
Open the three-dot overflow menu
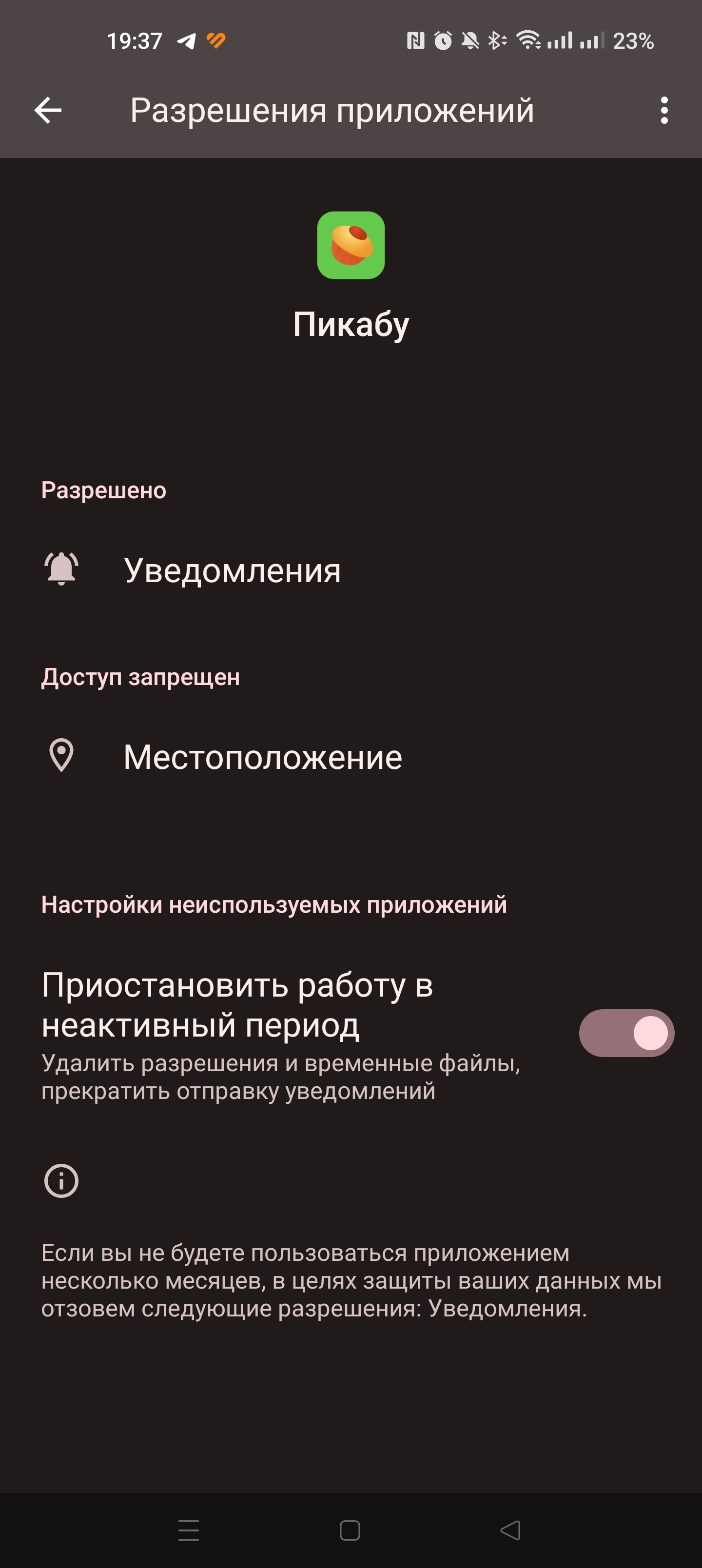pos(663,110)
